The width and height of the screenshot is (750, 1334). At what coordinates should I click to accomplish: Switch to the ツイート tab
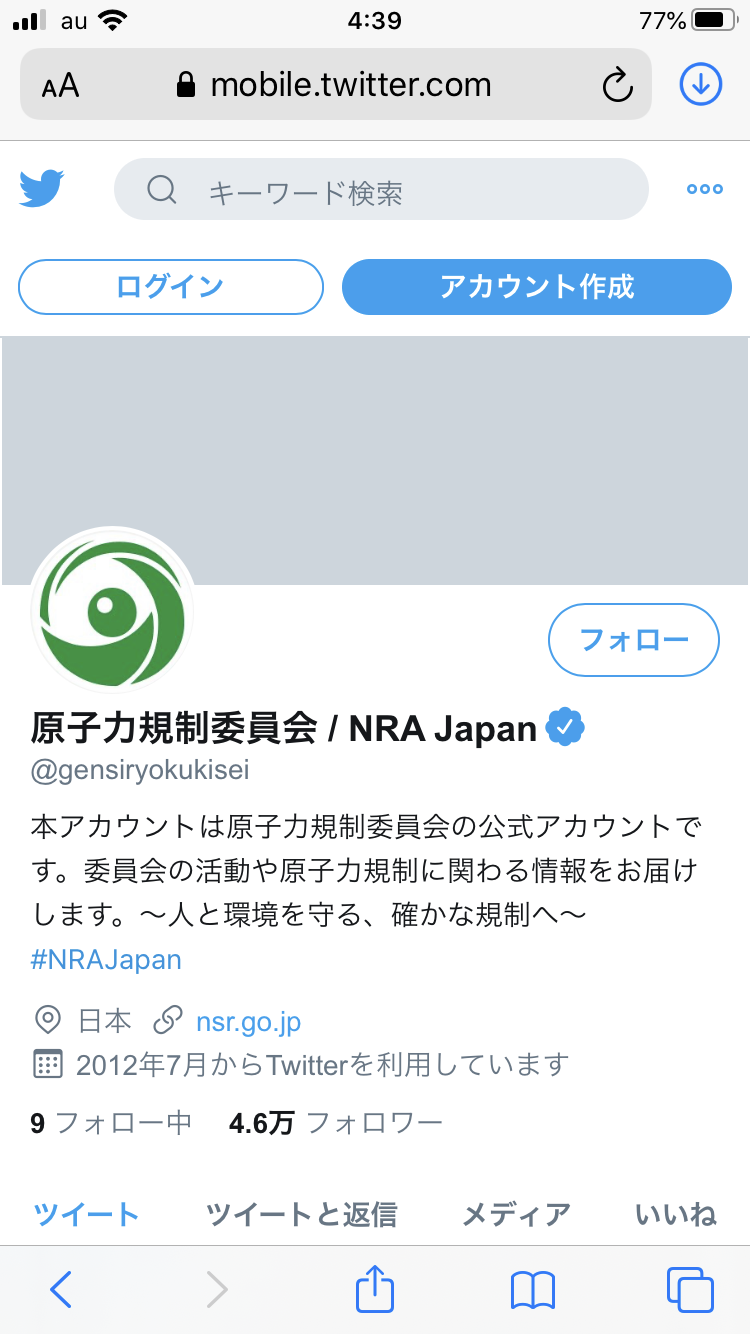[x=86, y=1214]
